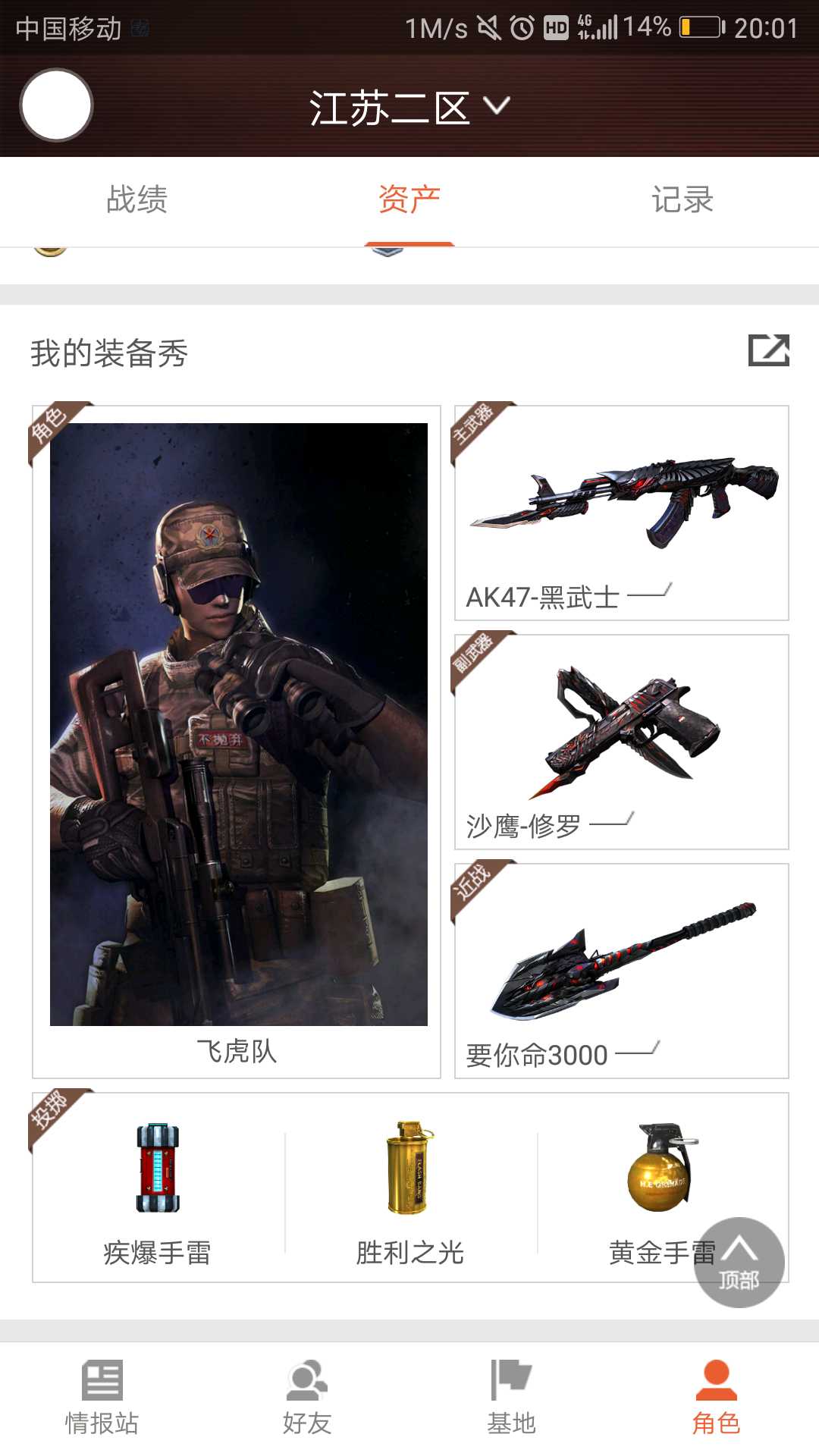This screenshot has width=819, height=1456.
Task: Select the 胜利之光 flash grenade
Action: [410, 1188]
